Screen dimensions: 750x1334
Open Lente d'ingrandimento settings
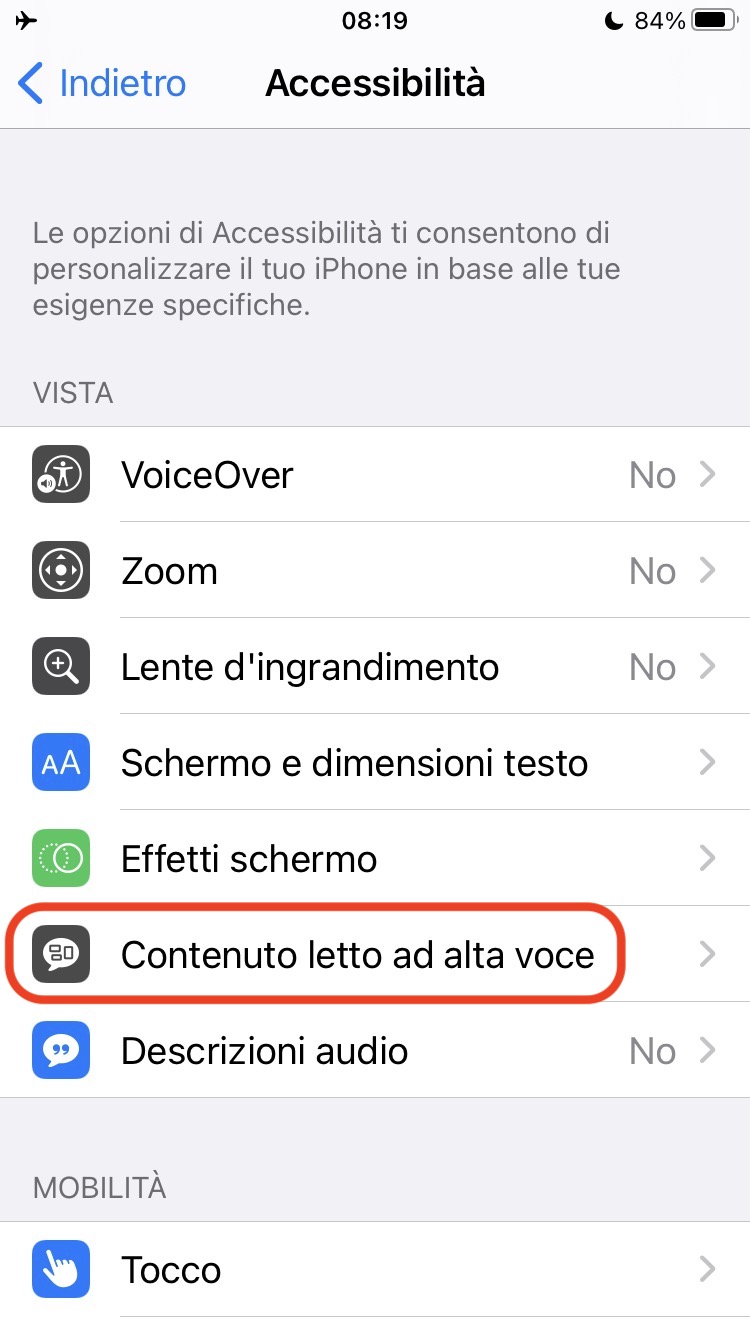[x=375, y=667]
